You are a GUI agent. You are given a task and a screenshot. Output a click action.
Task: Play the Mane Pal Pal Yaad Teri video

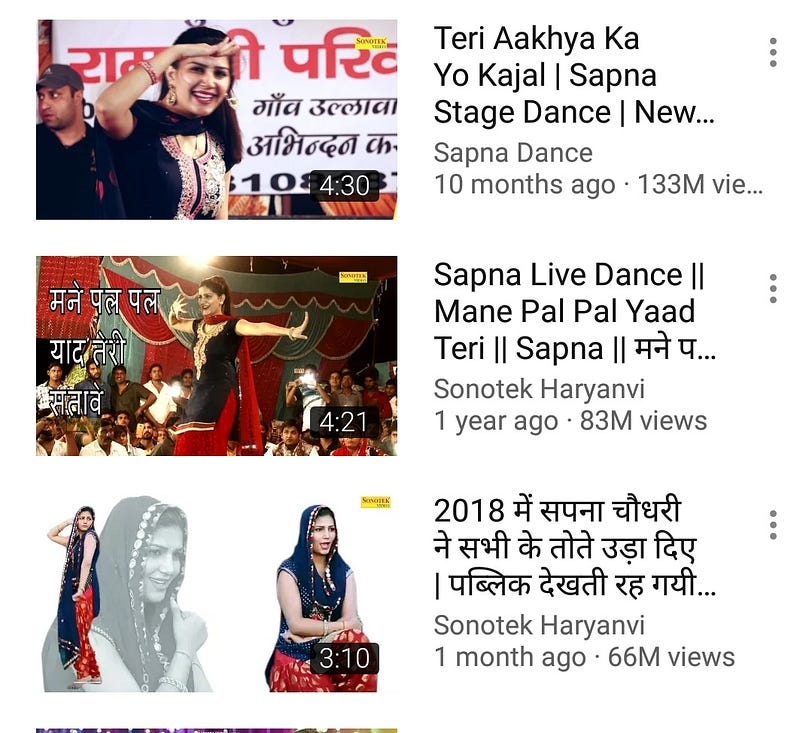[x=216, y=355]
